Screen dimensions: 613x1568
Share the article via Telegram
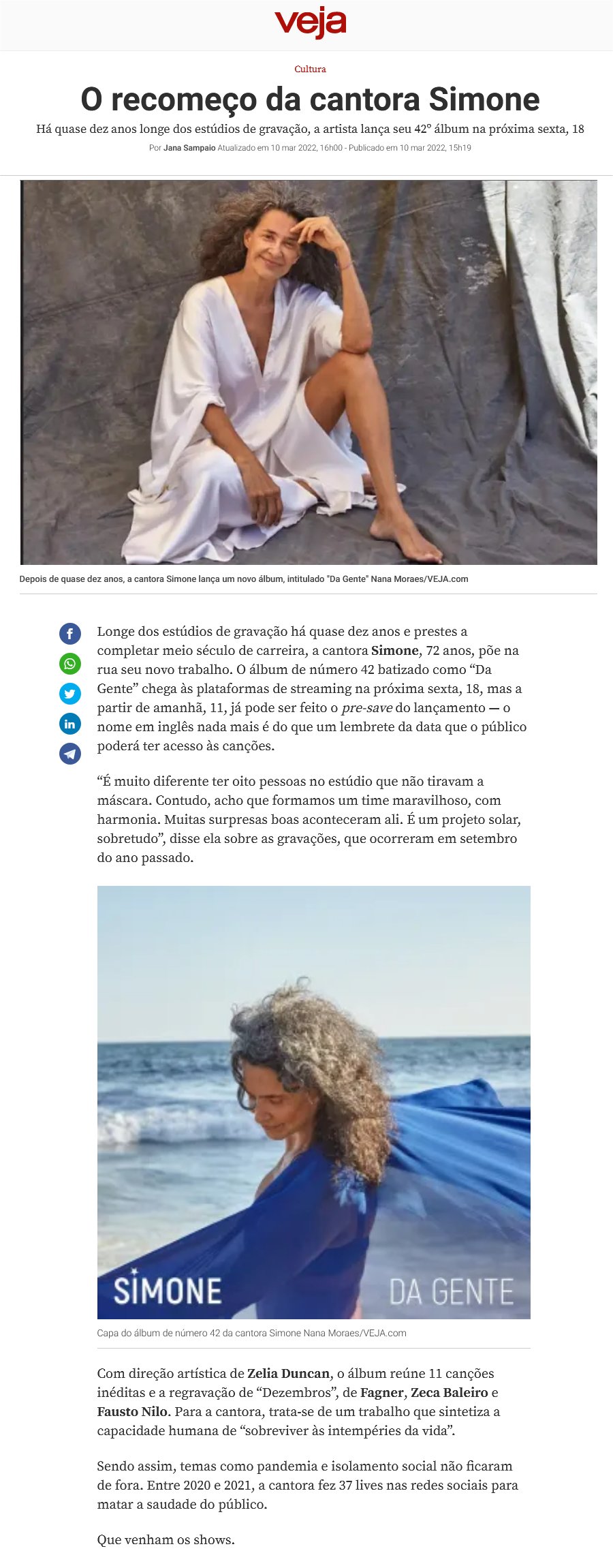[x=69, y=754]
